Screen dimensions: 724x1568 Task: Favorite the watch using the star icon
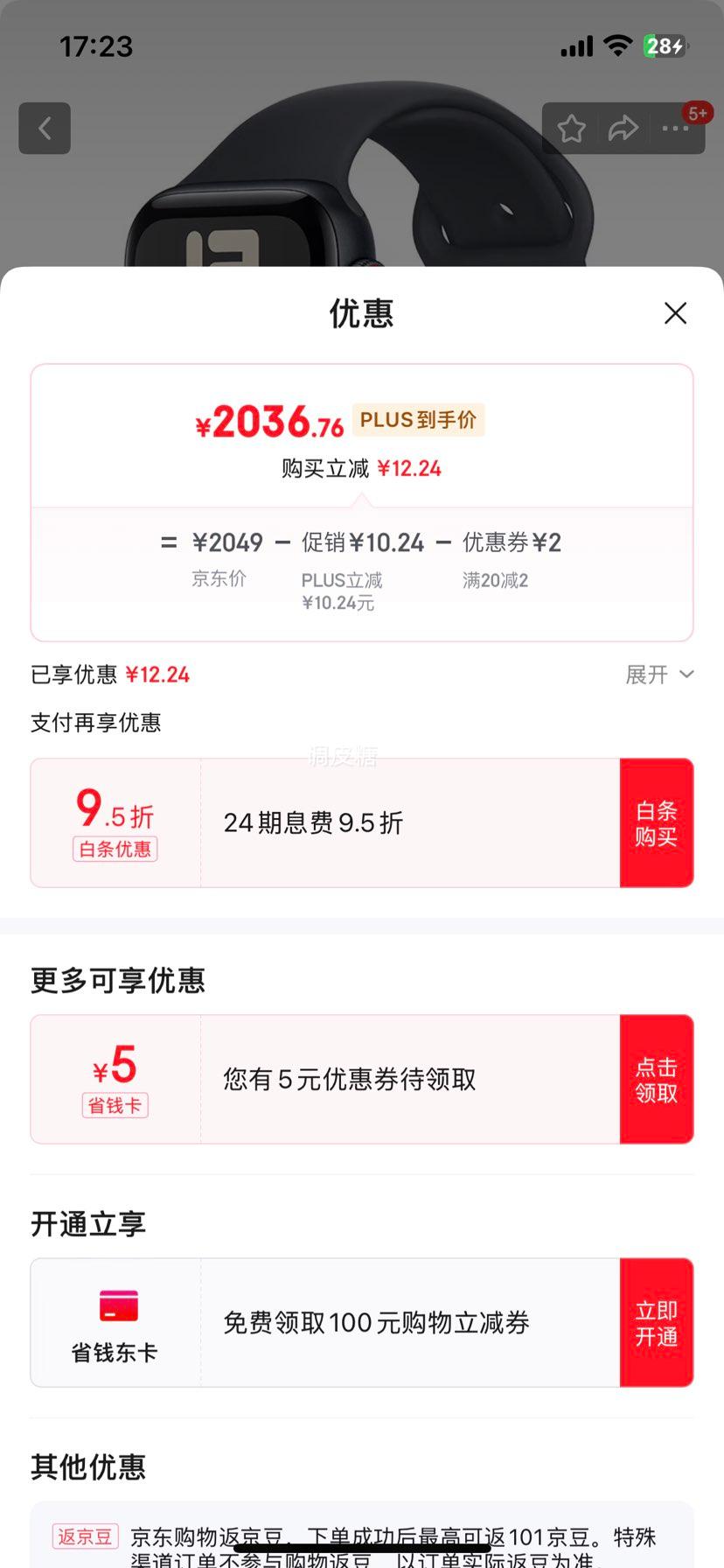click(x=571, y=128)
